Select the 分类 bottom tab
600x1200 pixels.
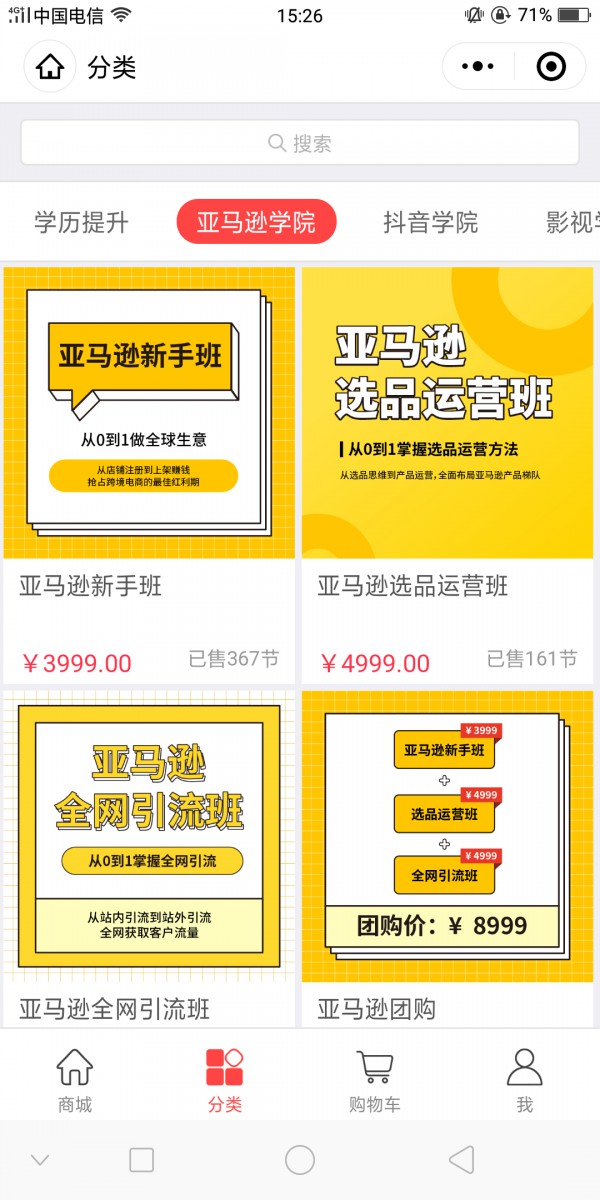[225, 1080]
